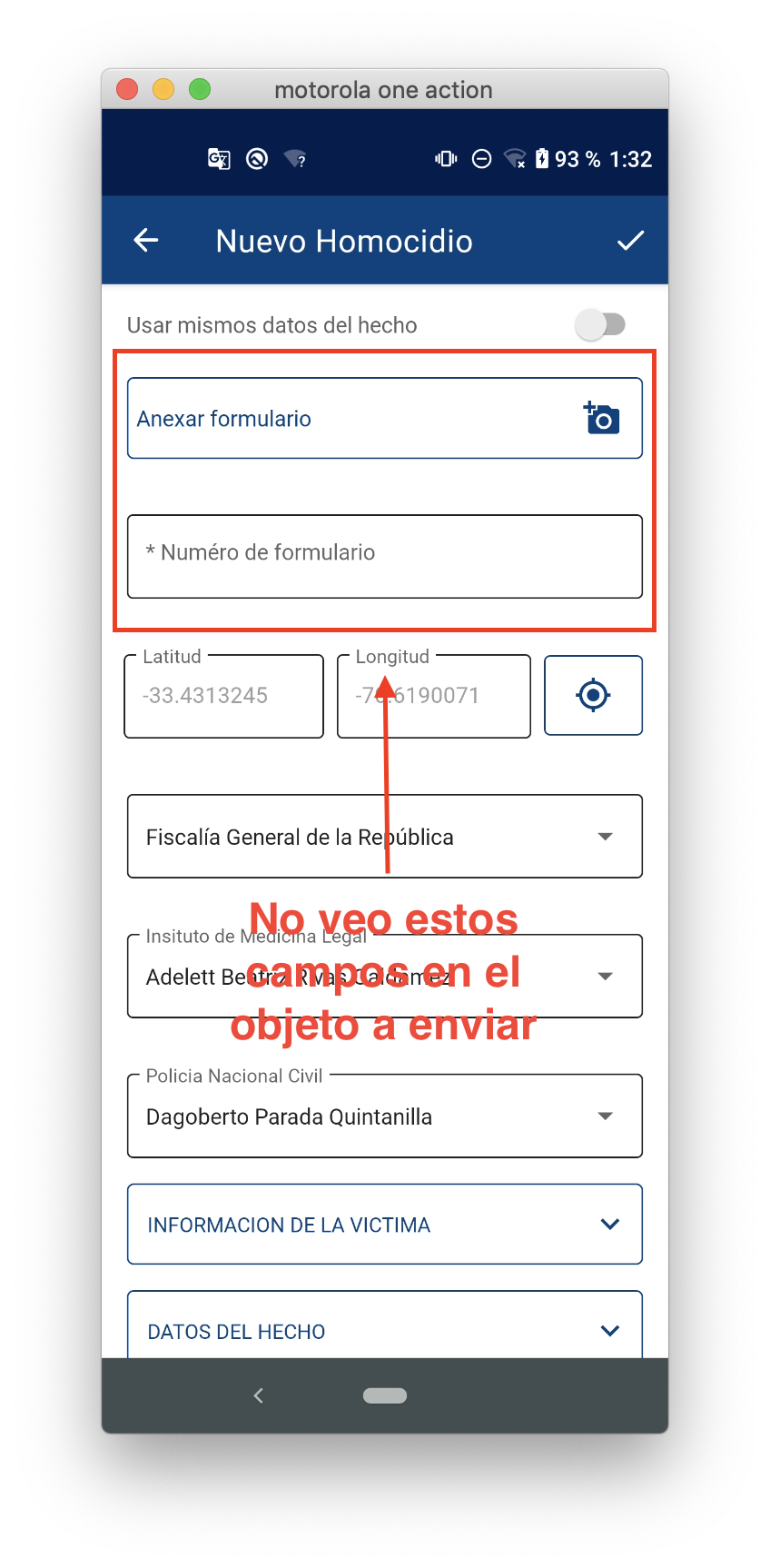
Task: Open the Fiscalía General de la República dropdown
Action: tap(384, 837)
